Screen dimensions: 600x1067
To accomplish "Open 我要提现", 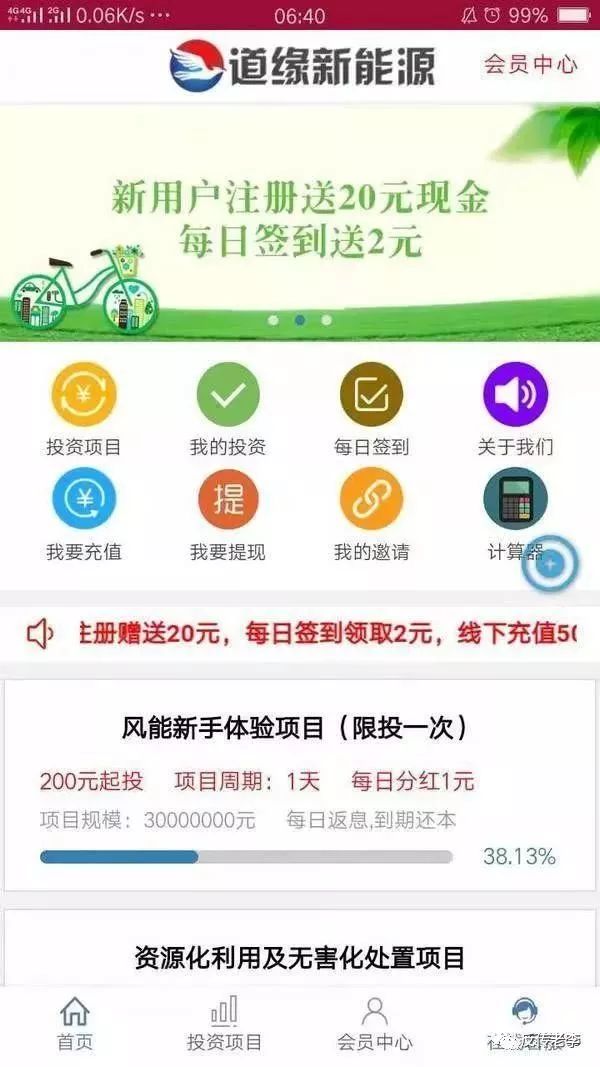I will point(228,500).
